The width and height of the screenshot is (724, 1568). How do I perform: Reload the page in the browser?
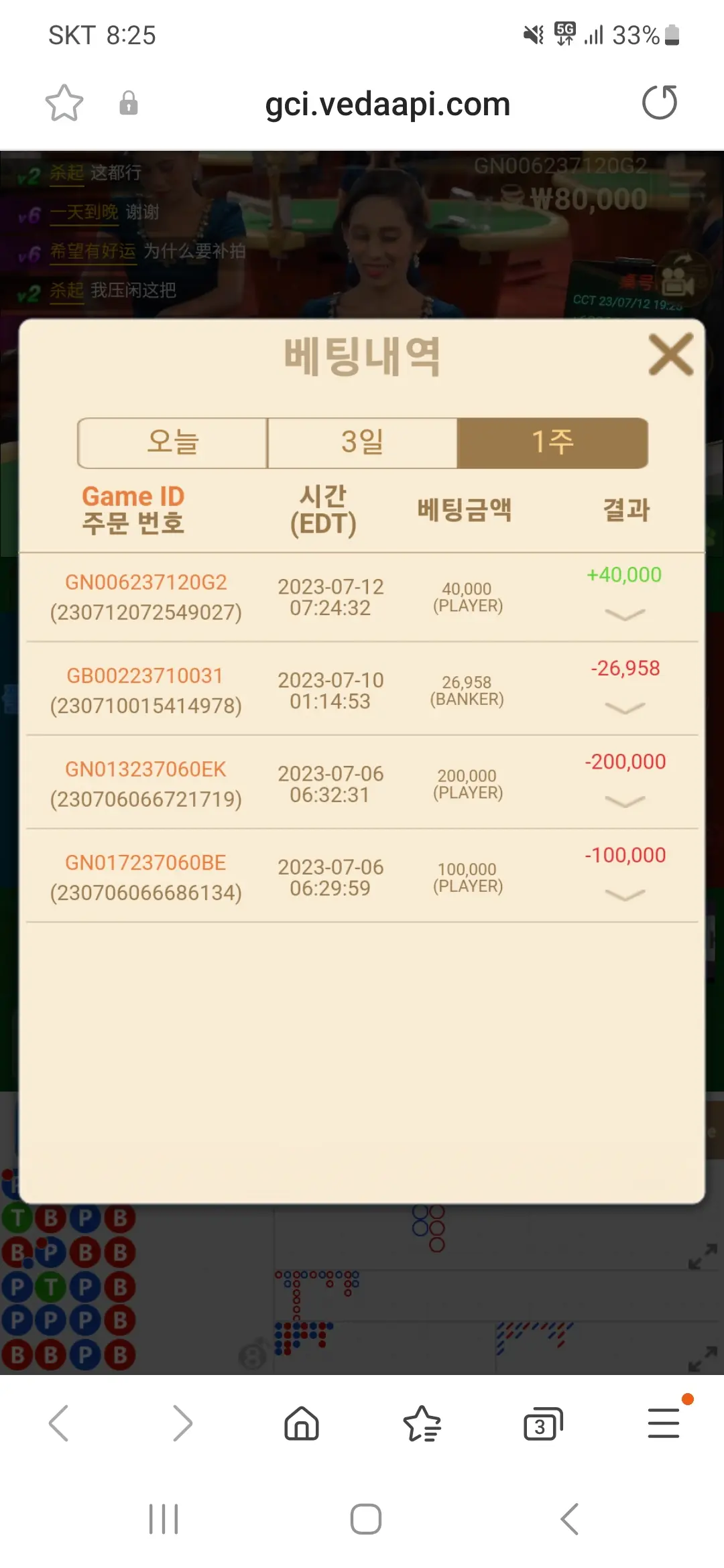tap(660, 103)
